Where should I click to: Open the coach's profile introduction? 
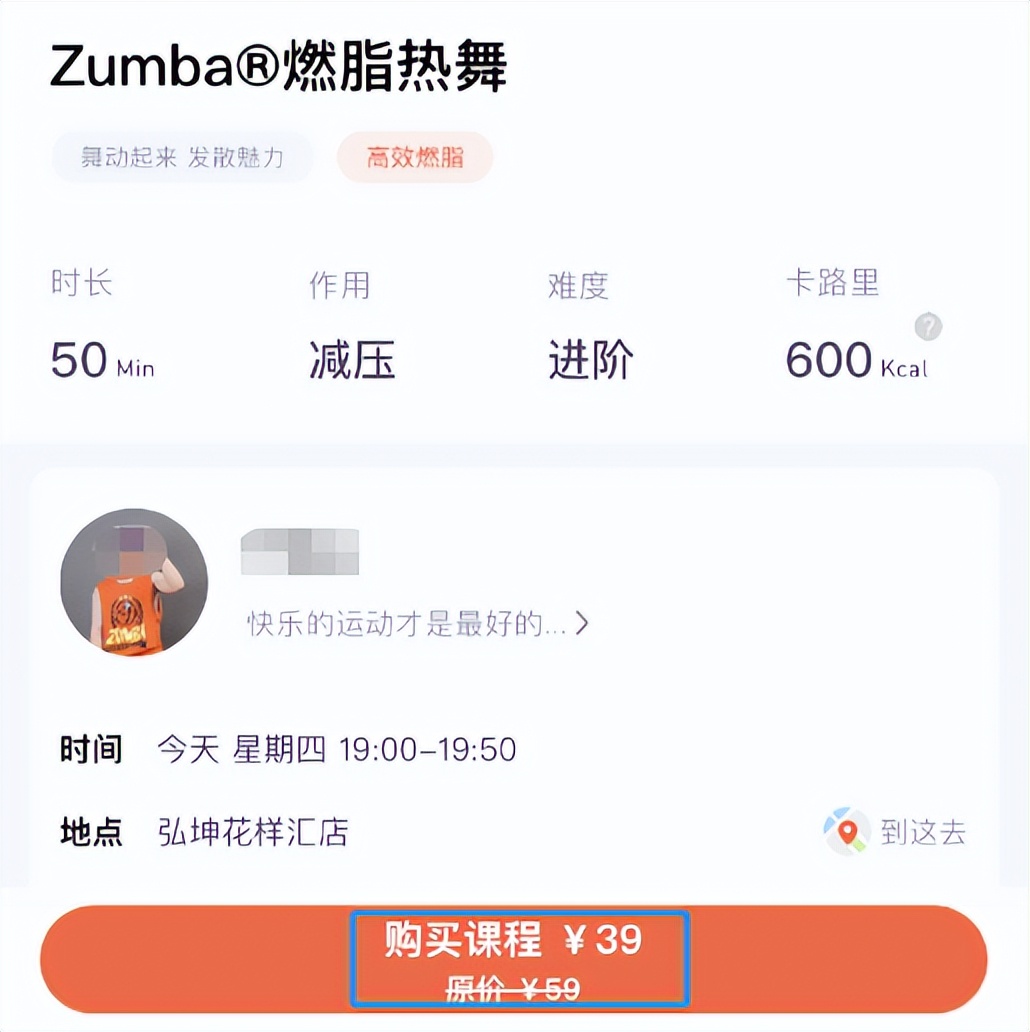tap(418, 625)
